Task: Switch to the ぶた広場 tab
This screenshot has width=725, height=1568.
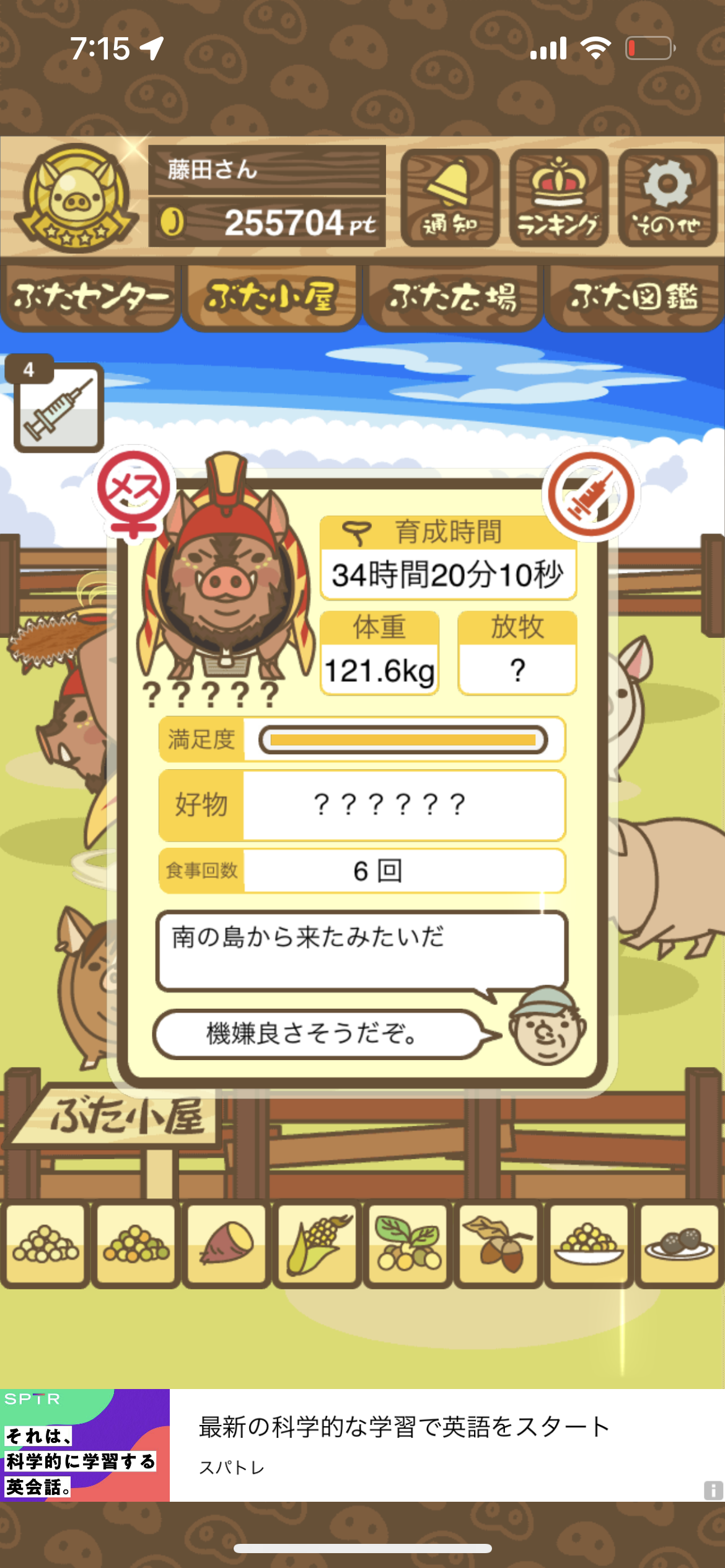Action: pos(452,297)
